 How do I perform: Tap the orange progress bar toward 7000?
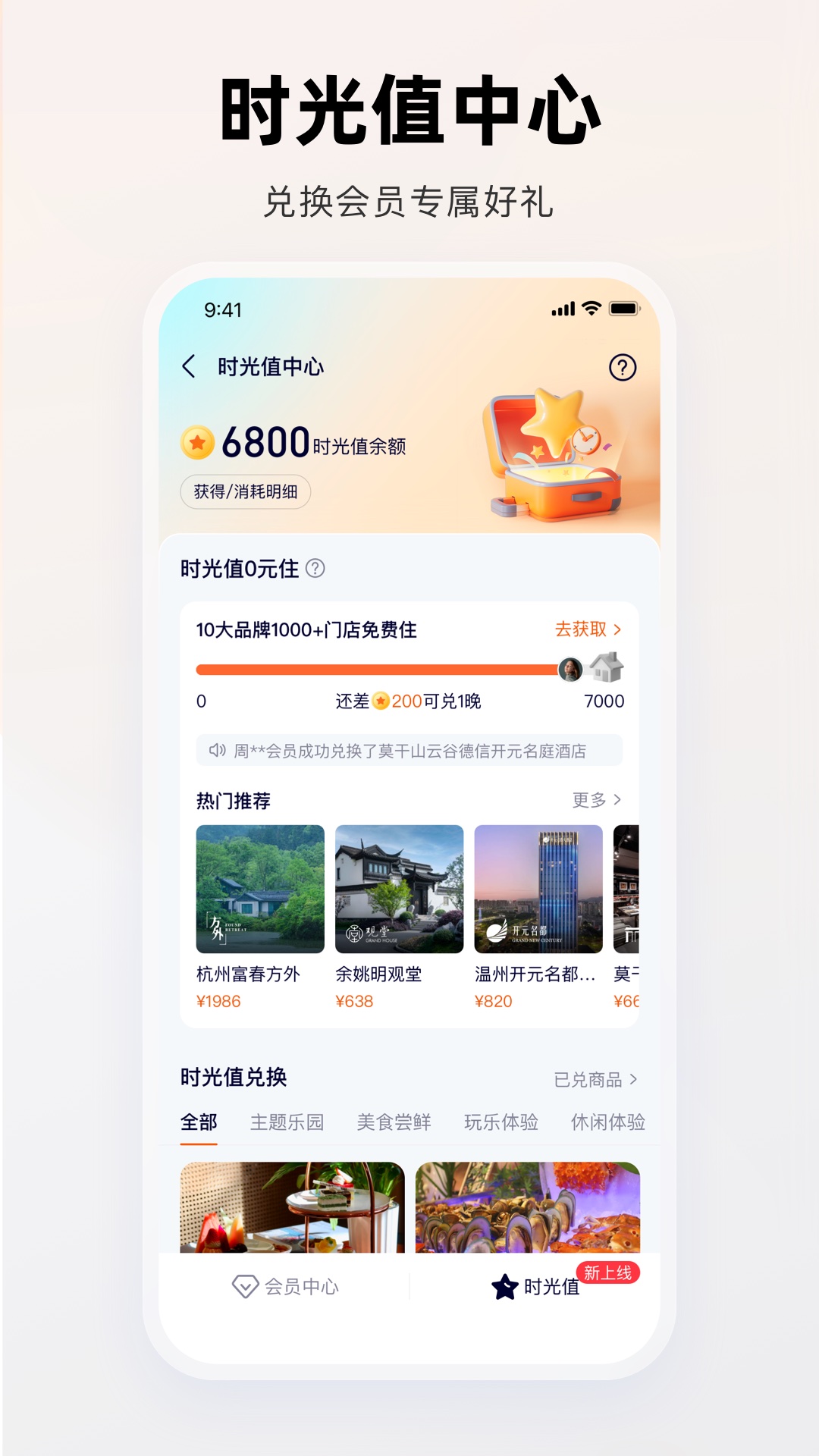coord(379,669)
